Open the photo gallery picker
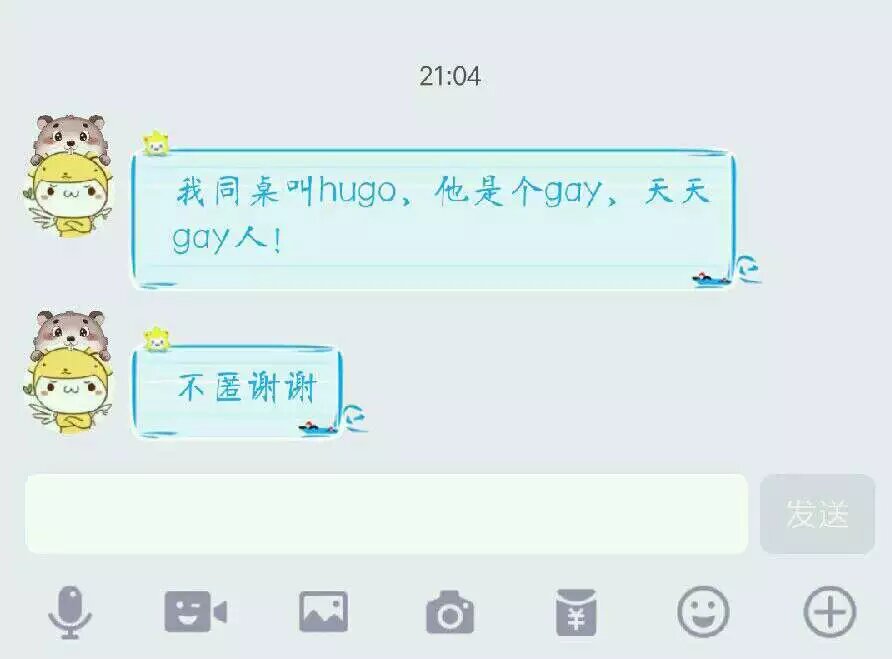Screen dimensions: 892x659 324,612
